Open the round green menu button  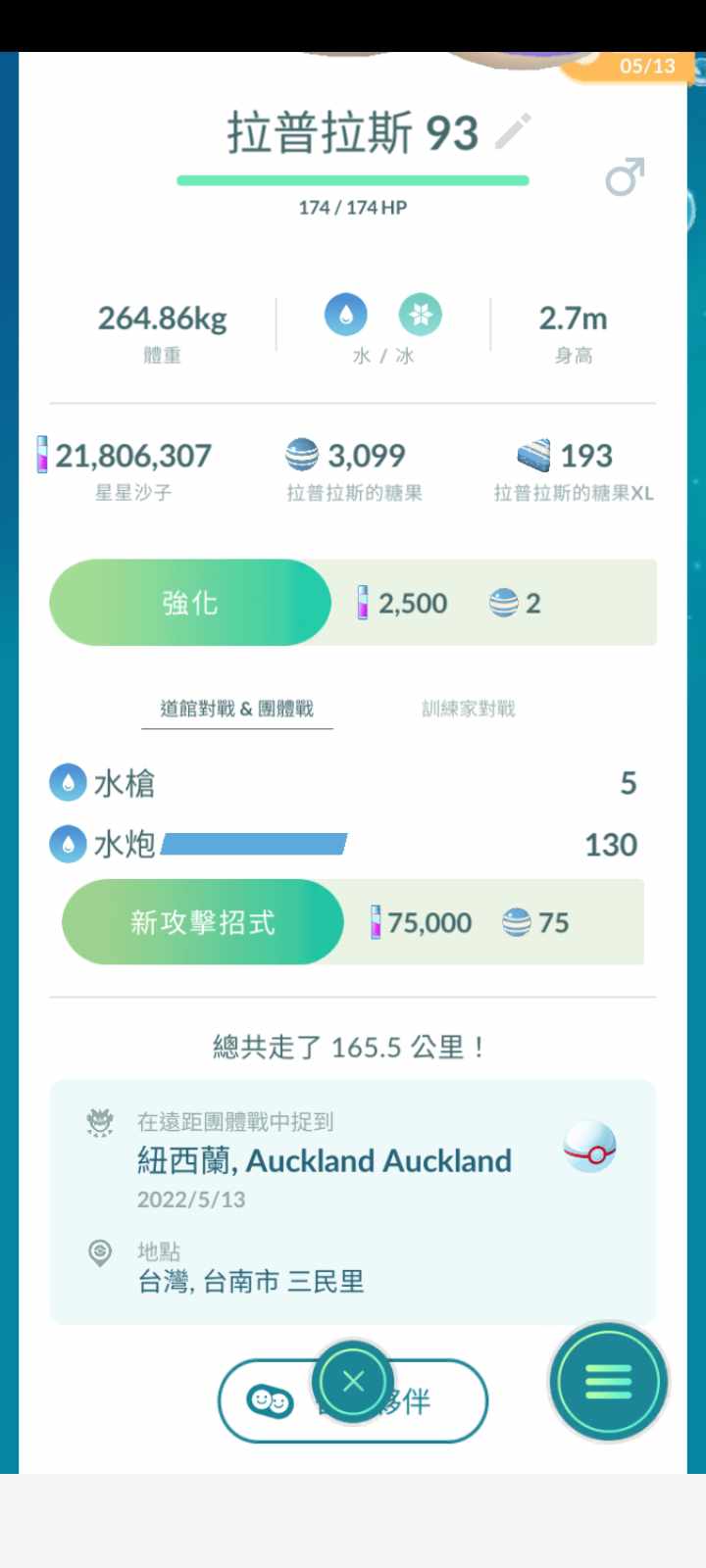(x=608, y=1382)
